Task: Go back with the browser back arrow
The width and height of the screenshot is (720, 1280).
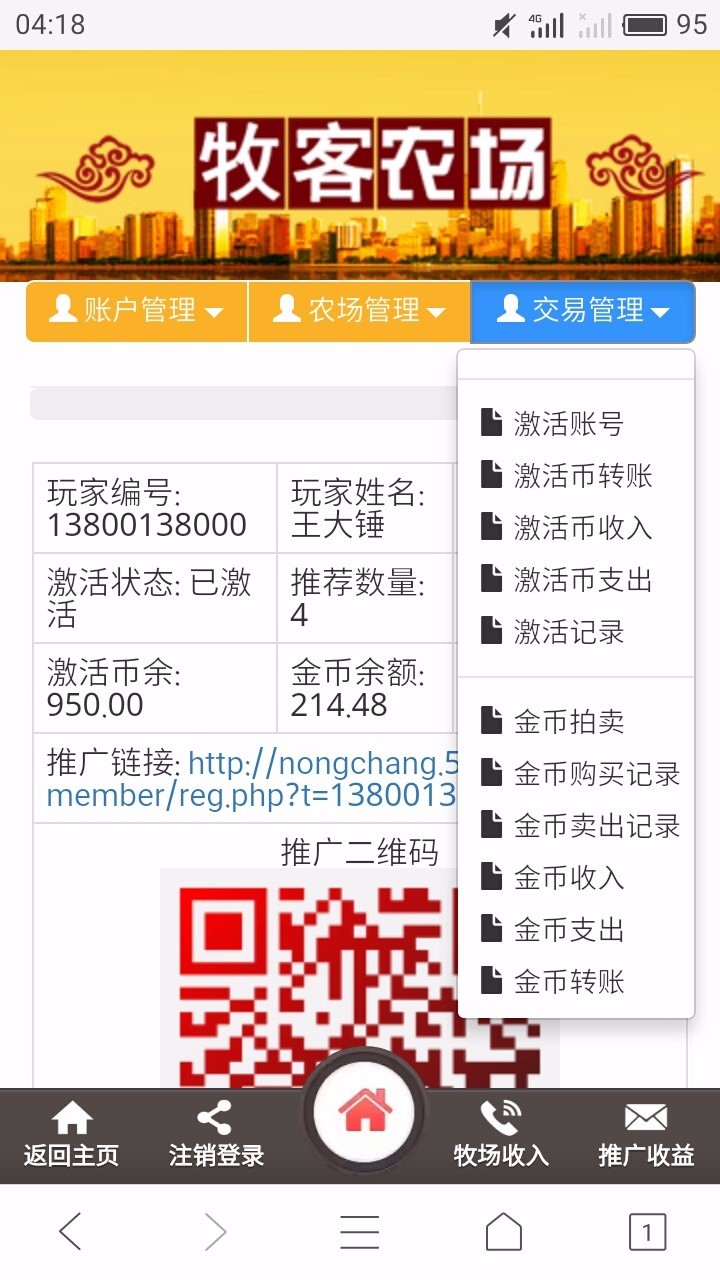Action: pos(70,1232)
